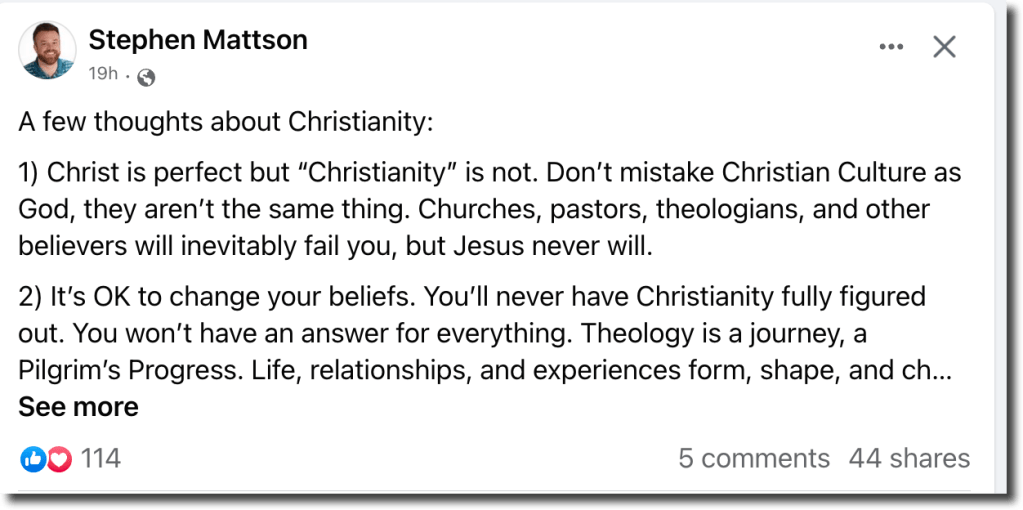The image size is (1023, 510).
Task: Expand the post with See more
Action: (78, 407)
